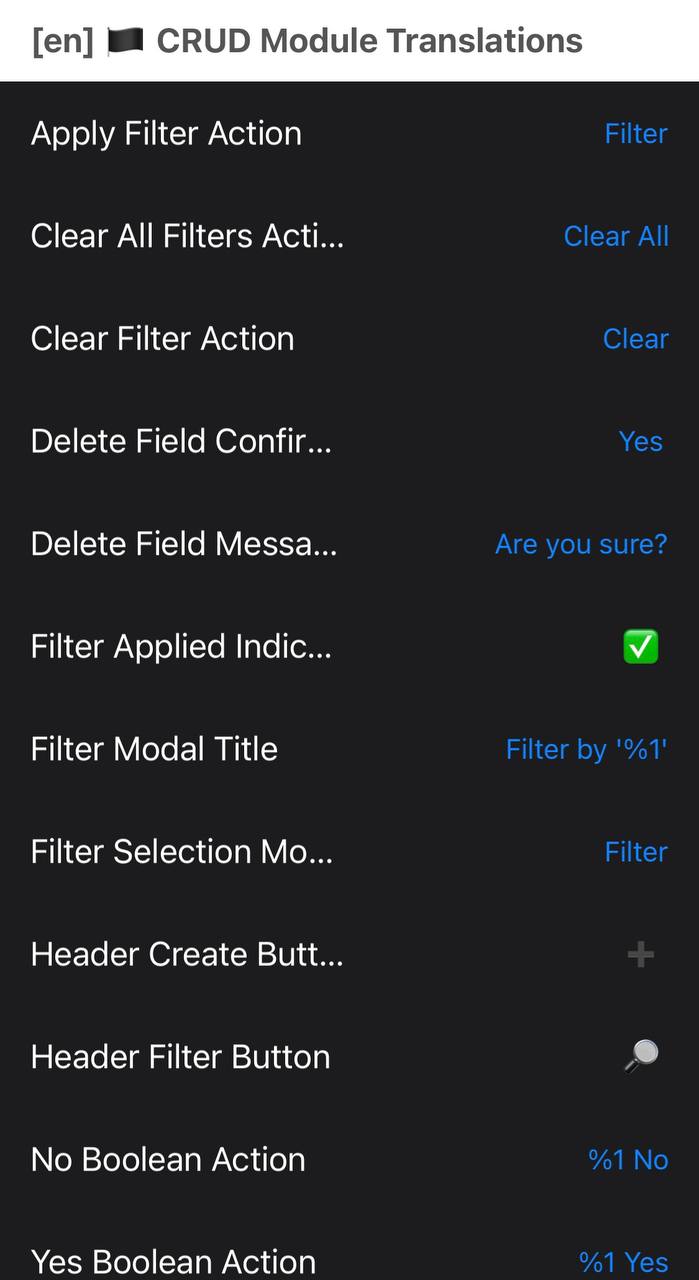Tap the Delete Field Message row
699x1280 pixels.
pos(349,544)
